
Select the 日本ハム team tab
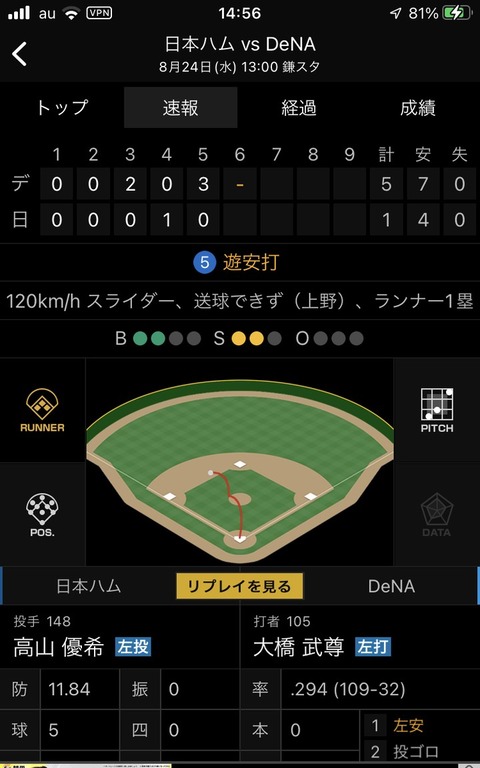[x=89, y=586]
